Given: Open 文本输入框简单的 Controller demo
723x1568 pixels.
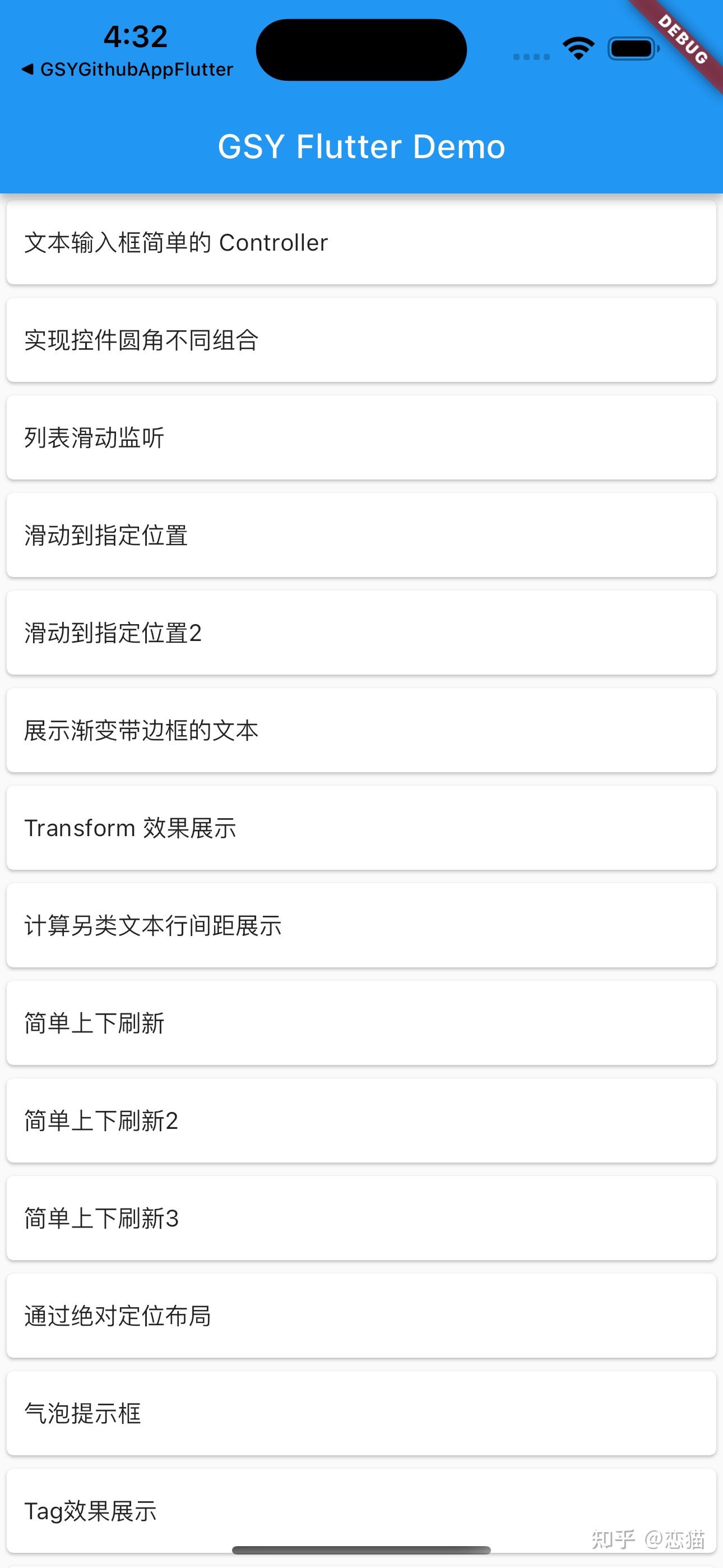Looking at the screenshot, I should (x=361, y=242).
